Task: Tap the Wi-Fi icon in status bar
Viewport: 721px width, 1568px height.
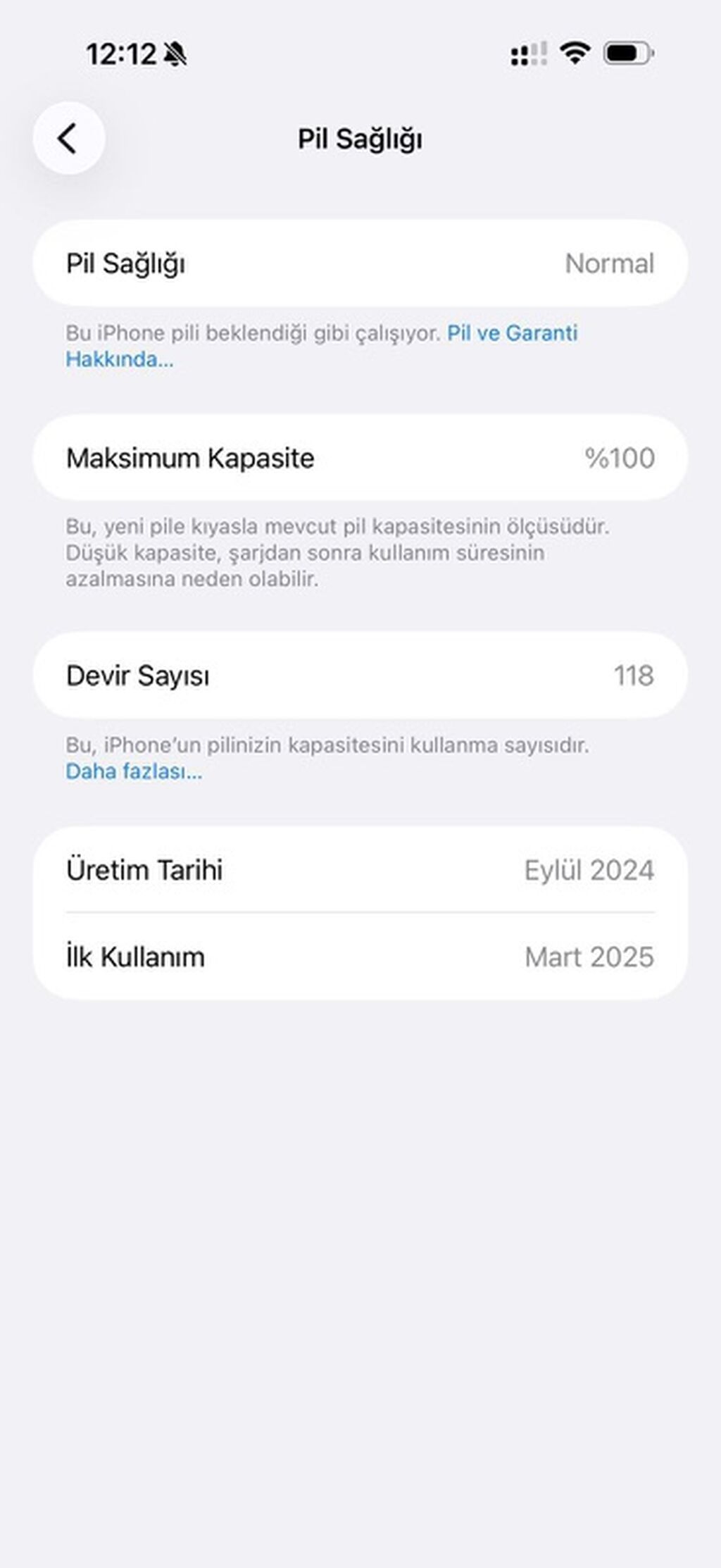Action: [x=575, y=52]
